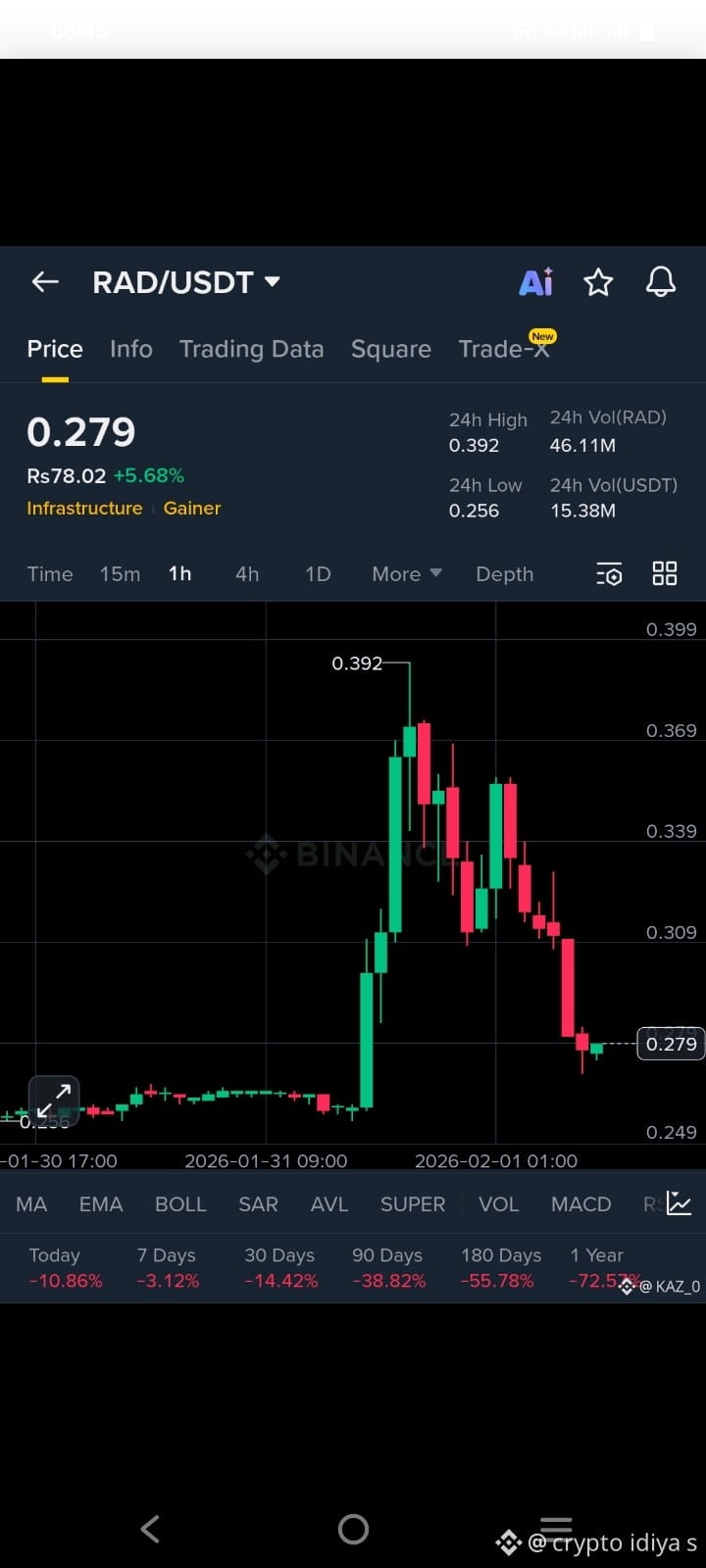The height and width of the screenshot is (1568, 706).
Task: Expand the chart to full screen
Action: click(54, 1101)
